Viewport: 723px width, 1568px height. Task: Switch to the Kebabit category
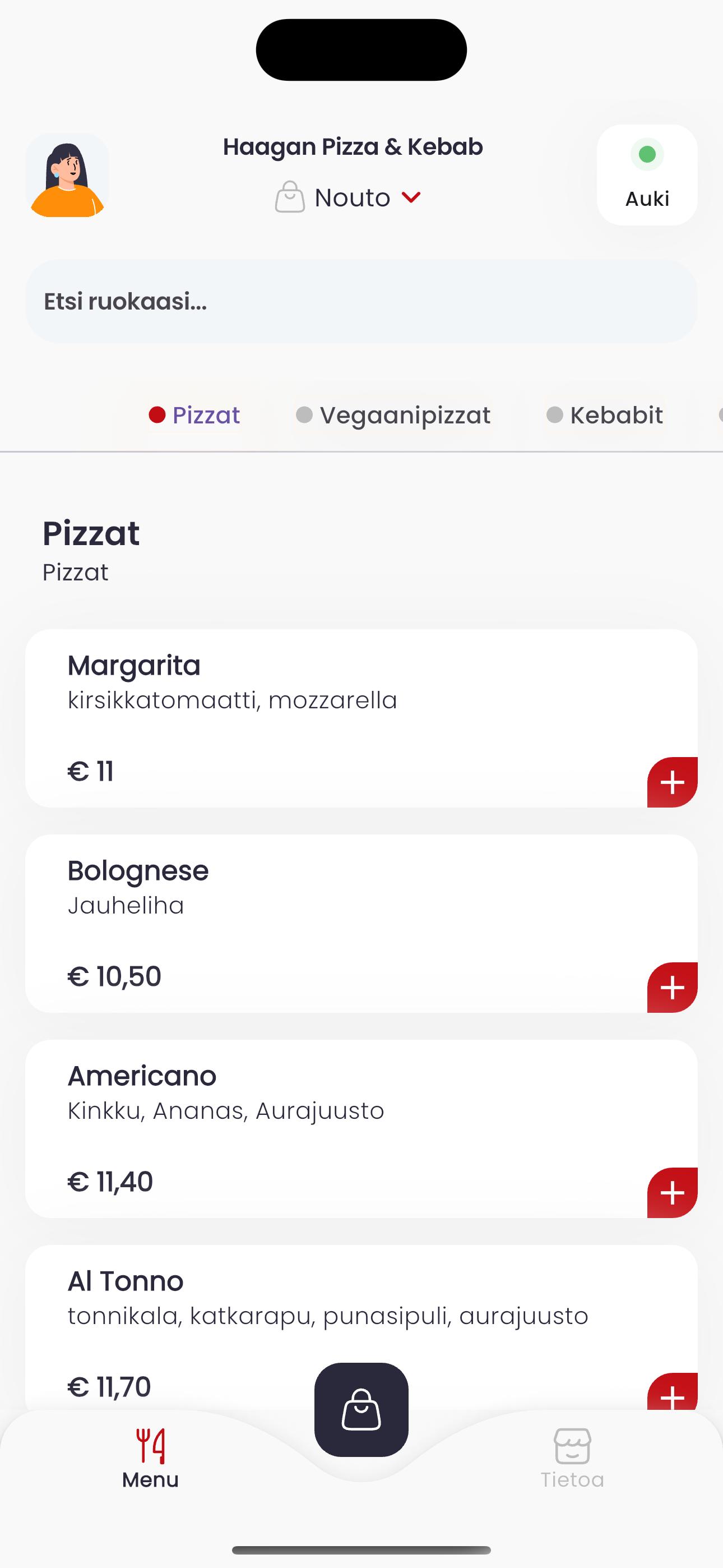click(x=604, y=415)
